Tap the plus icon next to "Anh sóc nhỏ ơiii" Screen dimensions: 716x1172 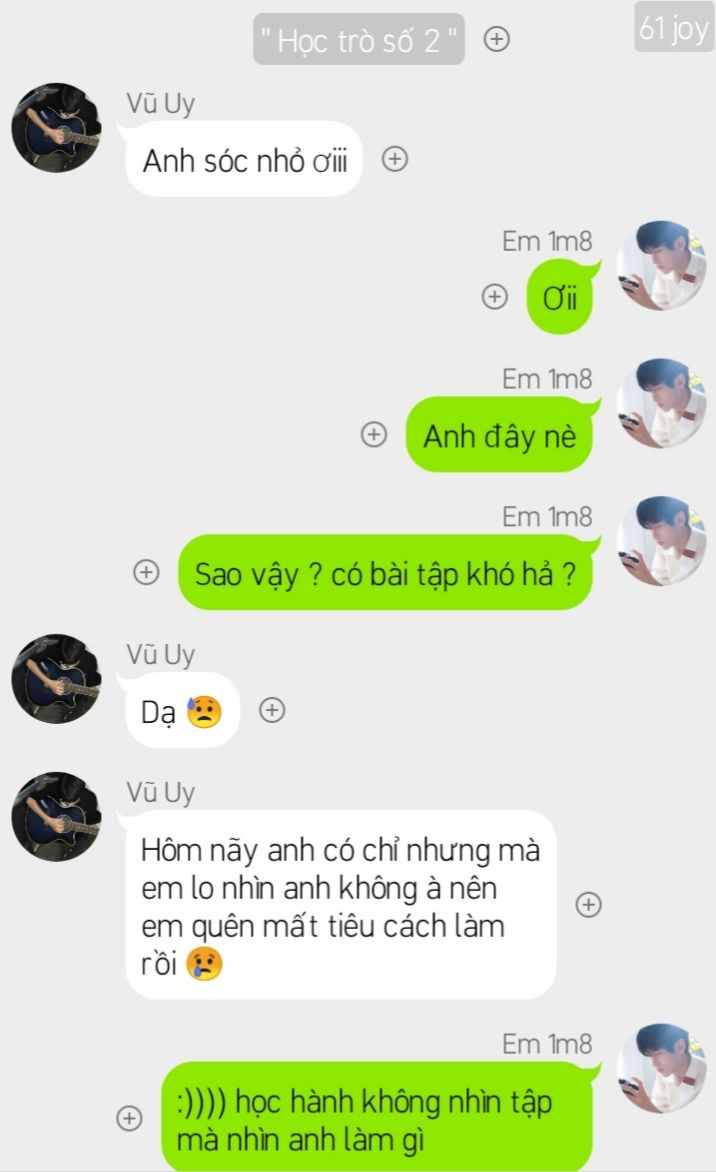[x=395, y=158]
